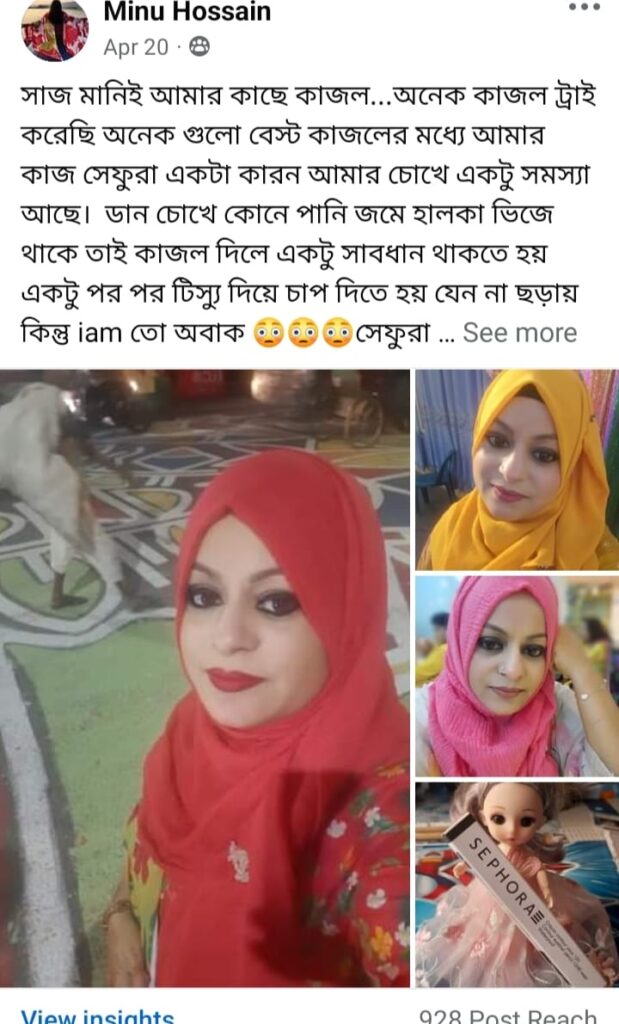The height and width of the screenshot is (1024, 619).
Task: Expand the post with See more
Action: (519, 333)
